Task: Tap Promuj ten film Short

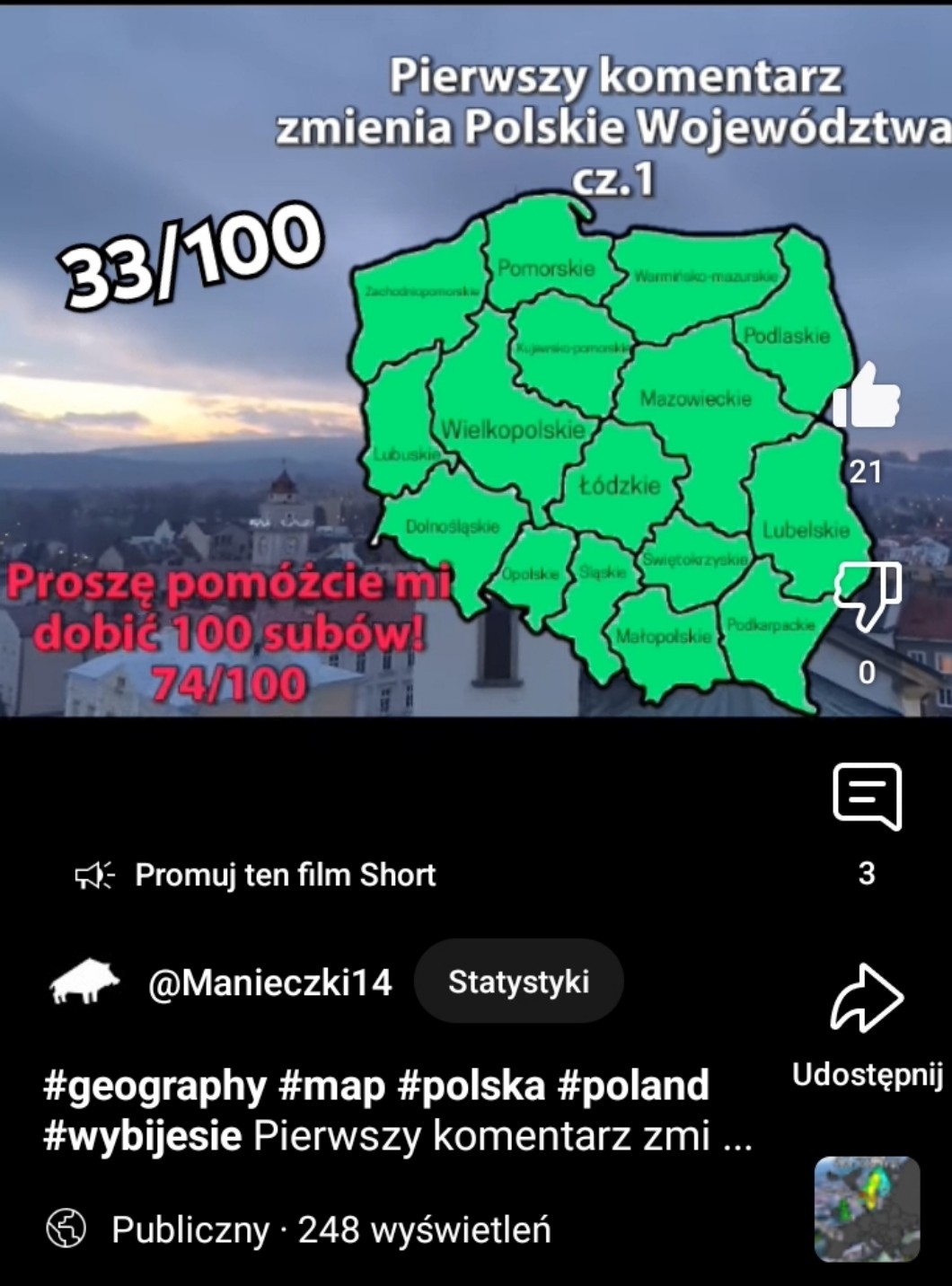Action: 285,875
